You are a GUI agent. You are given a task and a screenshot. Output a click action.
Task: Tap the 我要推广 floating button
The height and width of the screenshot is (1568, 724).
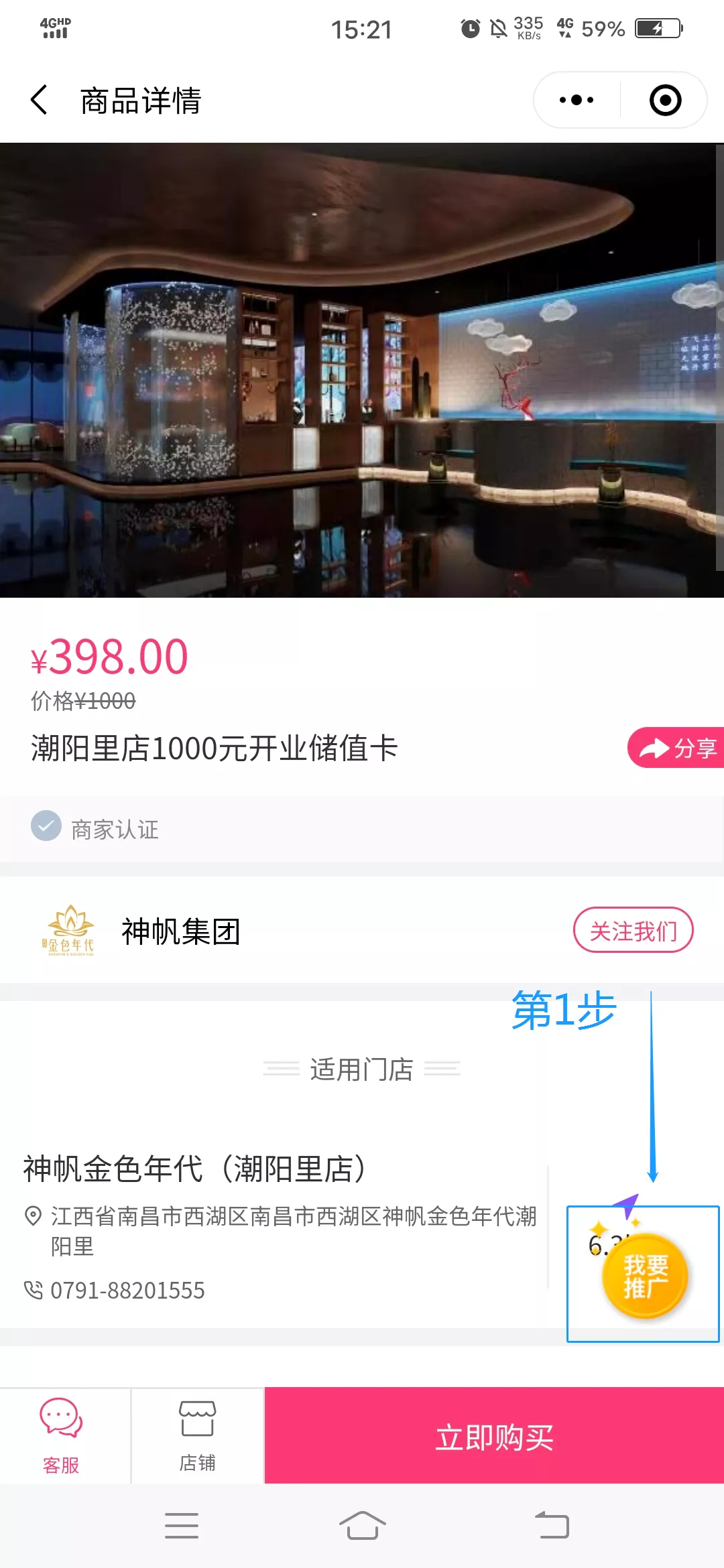645,1276
